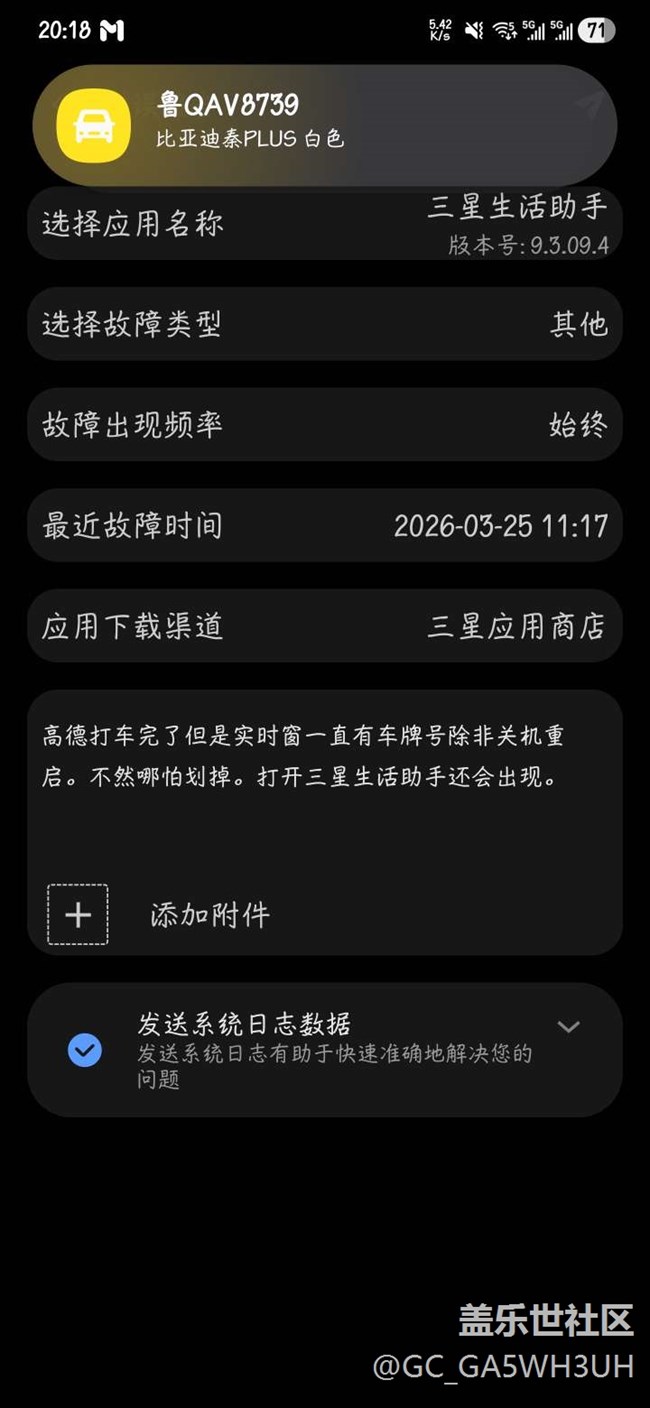The width and height of the screenshot is (650, 1408).
Task: Open the 选择应用名称 row
Action: pos(325,224)
